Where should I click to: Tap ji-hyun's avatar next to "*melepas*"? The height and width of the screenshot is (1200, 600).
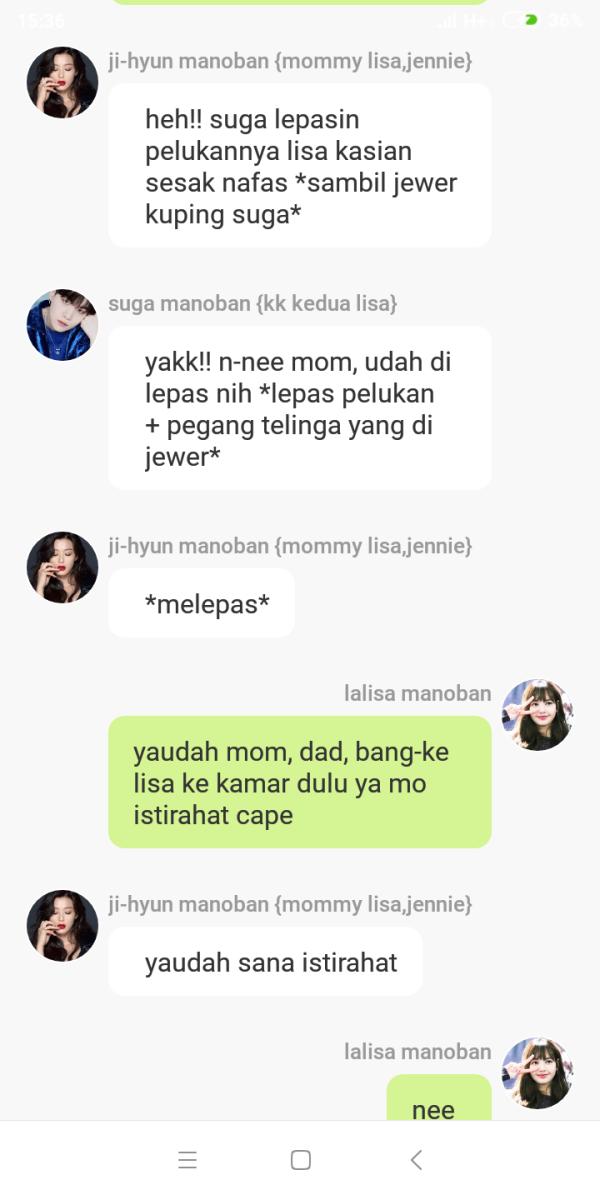point(62,567)
